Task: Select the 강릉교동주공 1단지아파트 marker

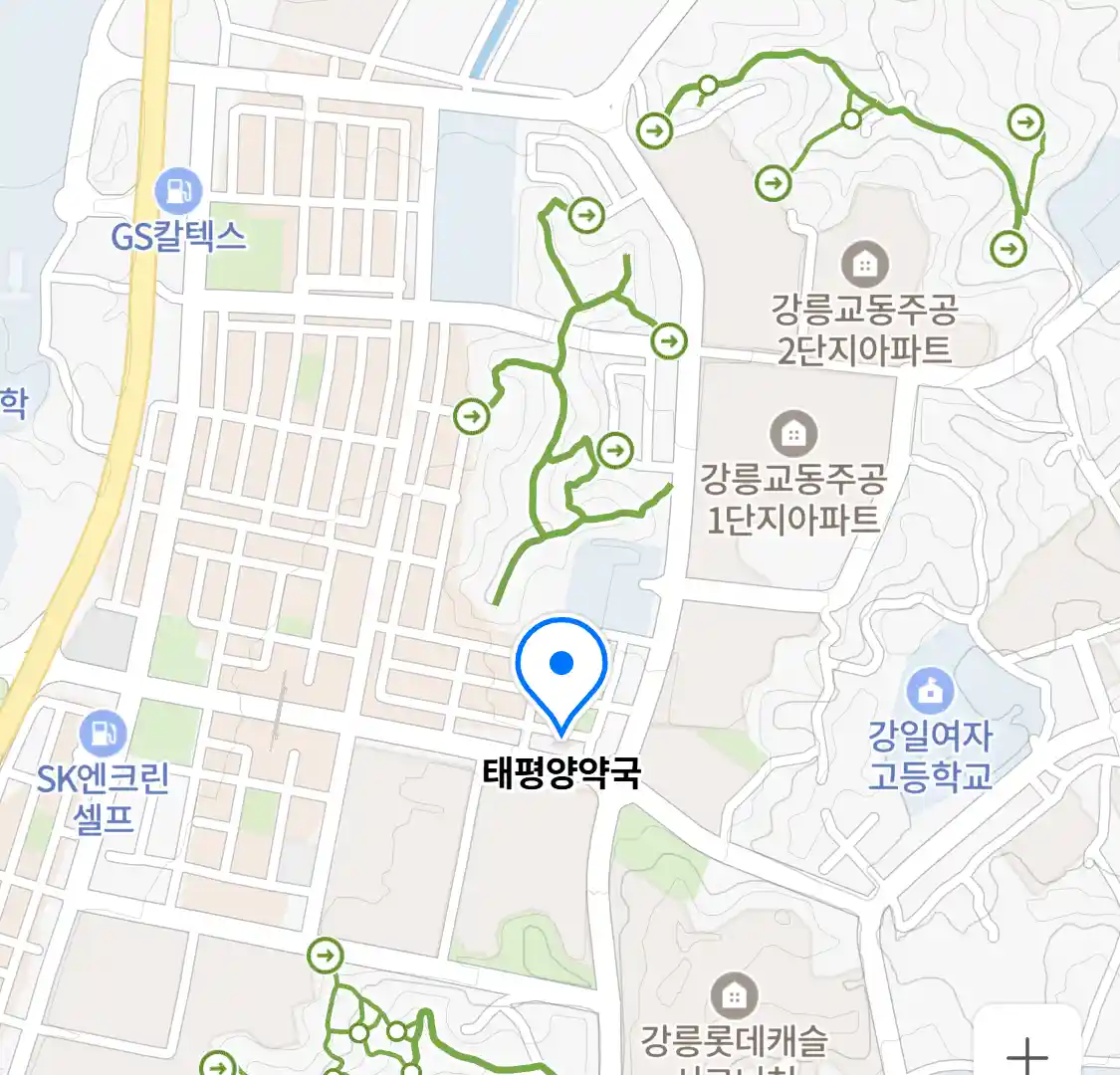Action: (792, 433)
